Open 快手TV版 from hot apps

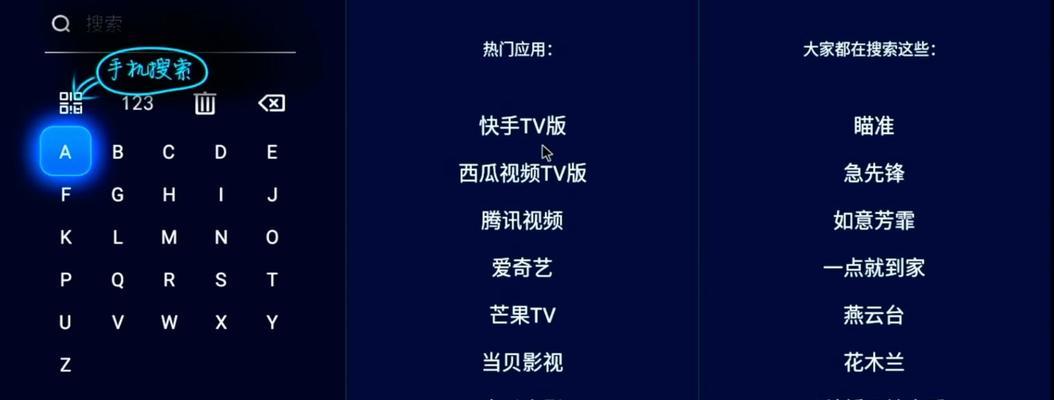tap(522, 126)
